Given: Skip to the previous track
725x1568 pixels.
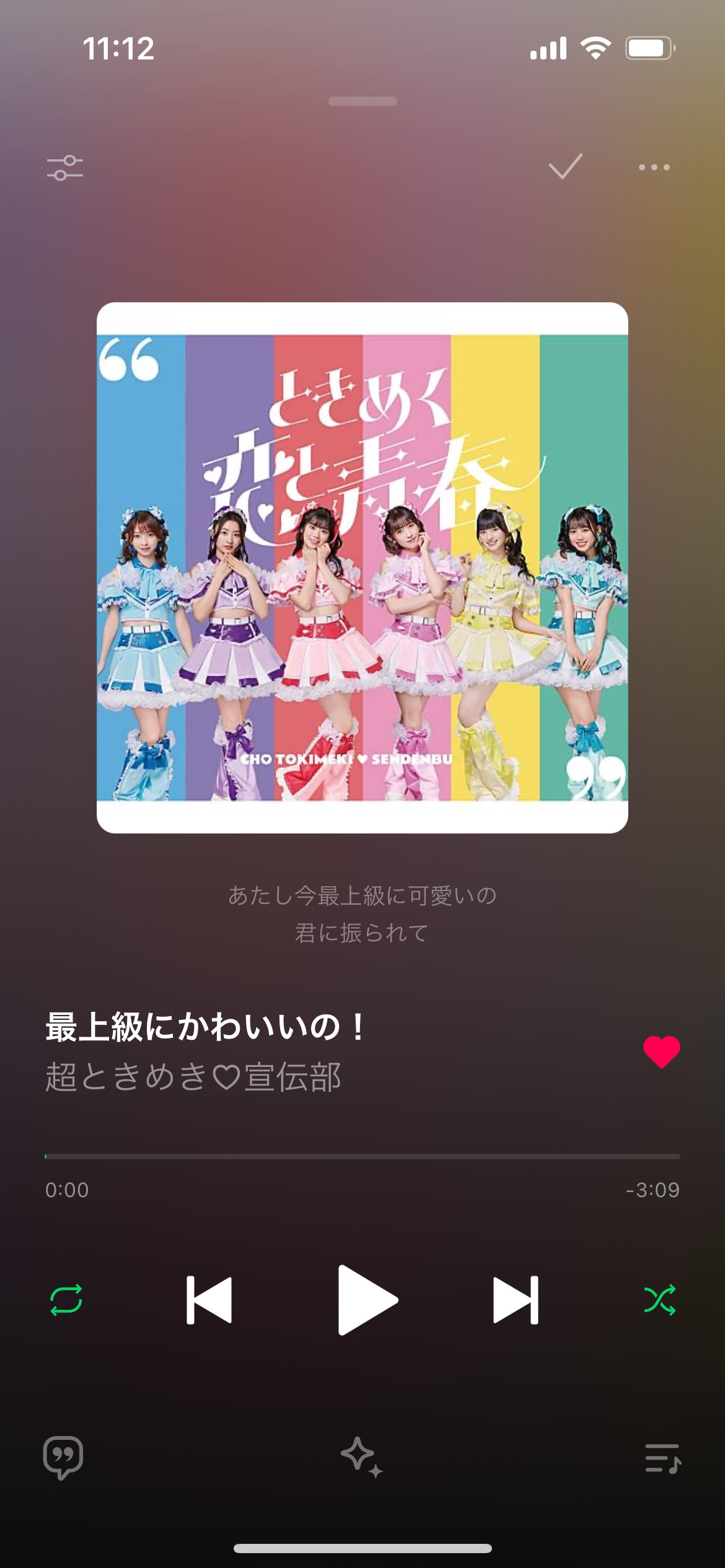Looking at the screenshot, I should (209, 1300).
